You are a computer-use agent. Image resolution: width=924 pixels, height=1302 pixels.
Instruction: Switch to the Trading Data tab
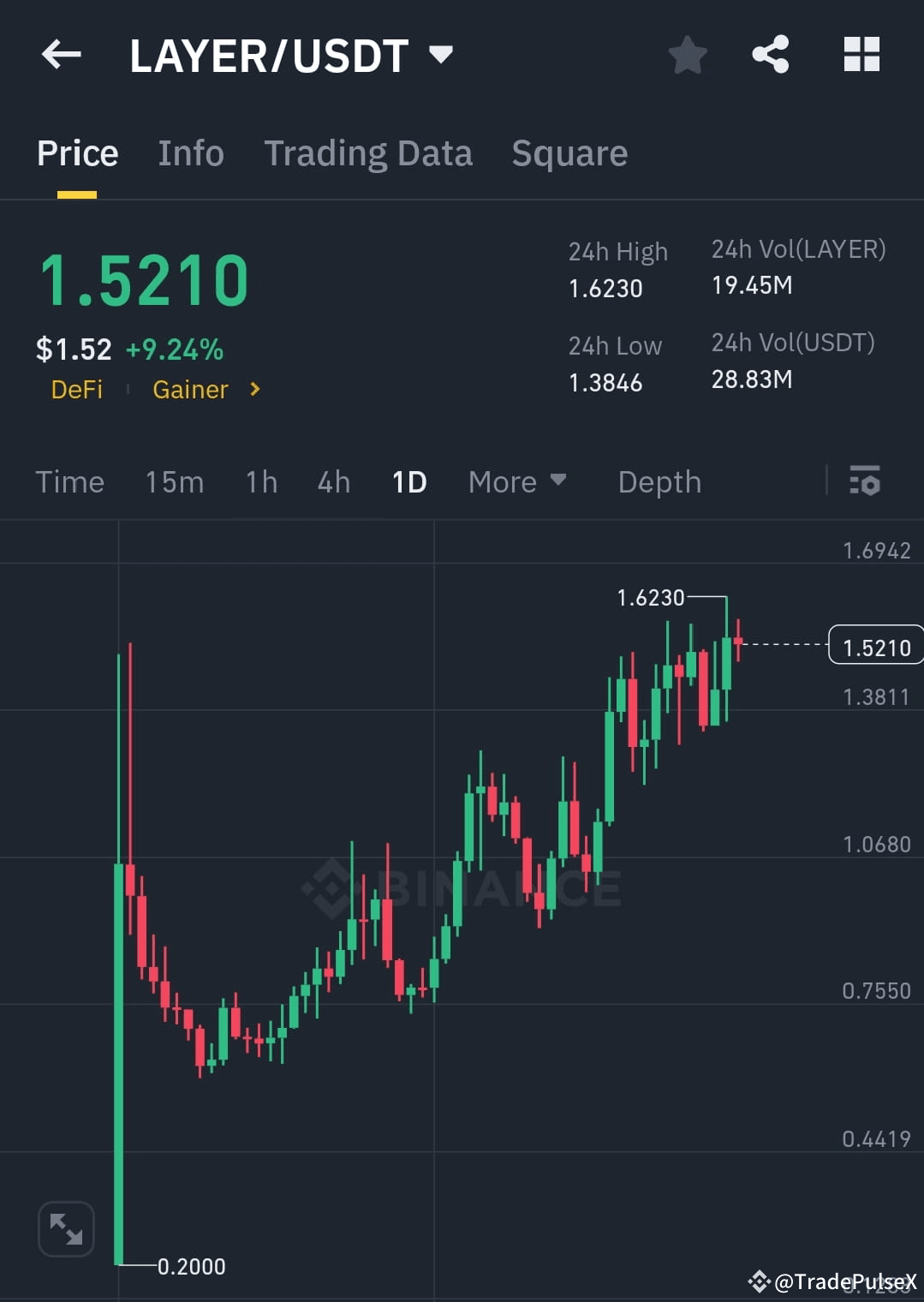368,152
